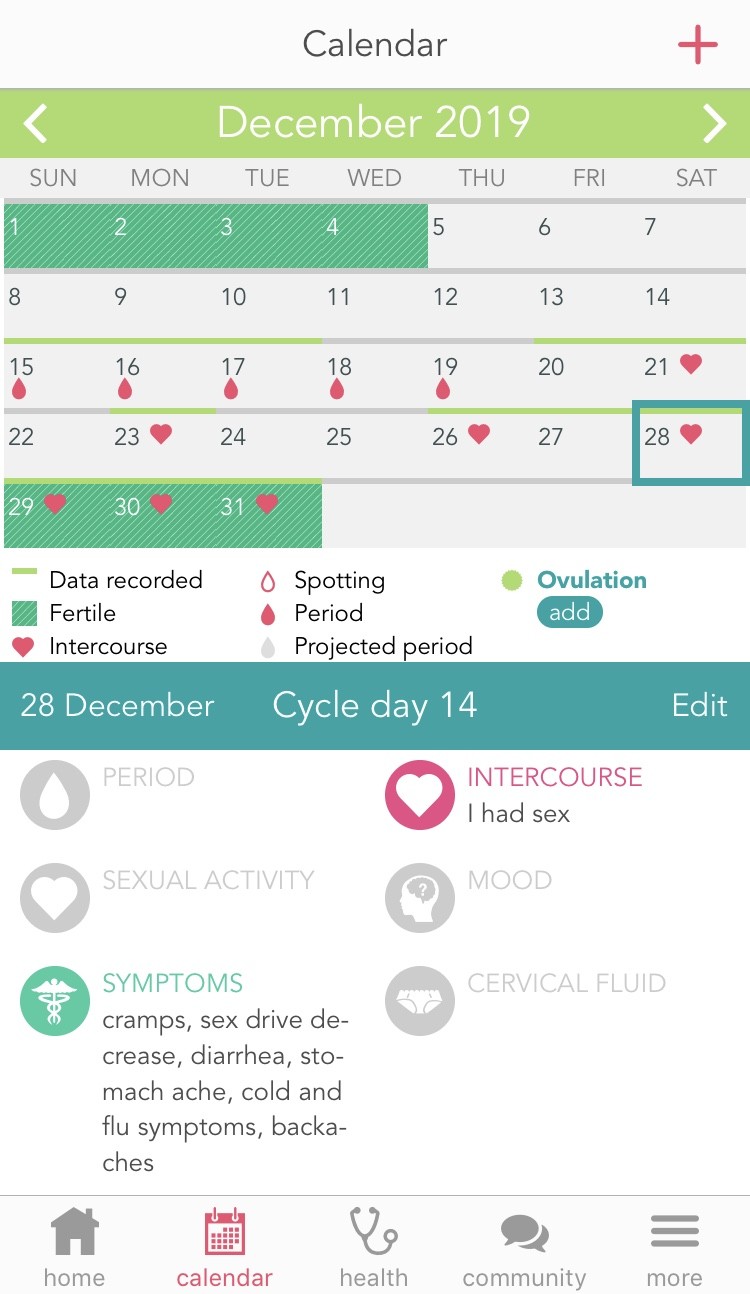Viewport: 750px width, 1294px height.
Task: Go to the next month
Action: coord(713,123)
